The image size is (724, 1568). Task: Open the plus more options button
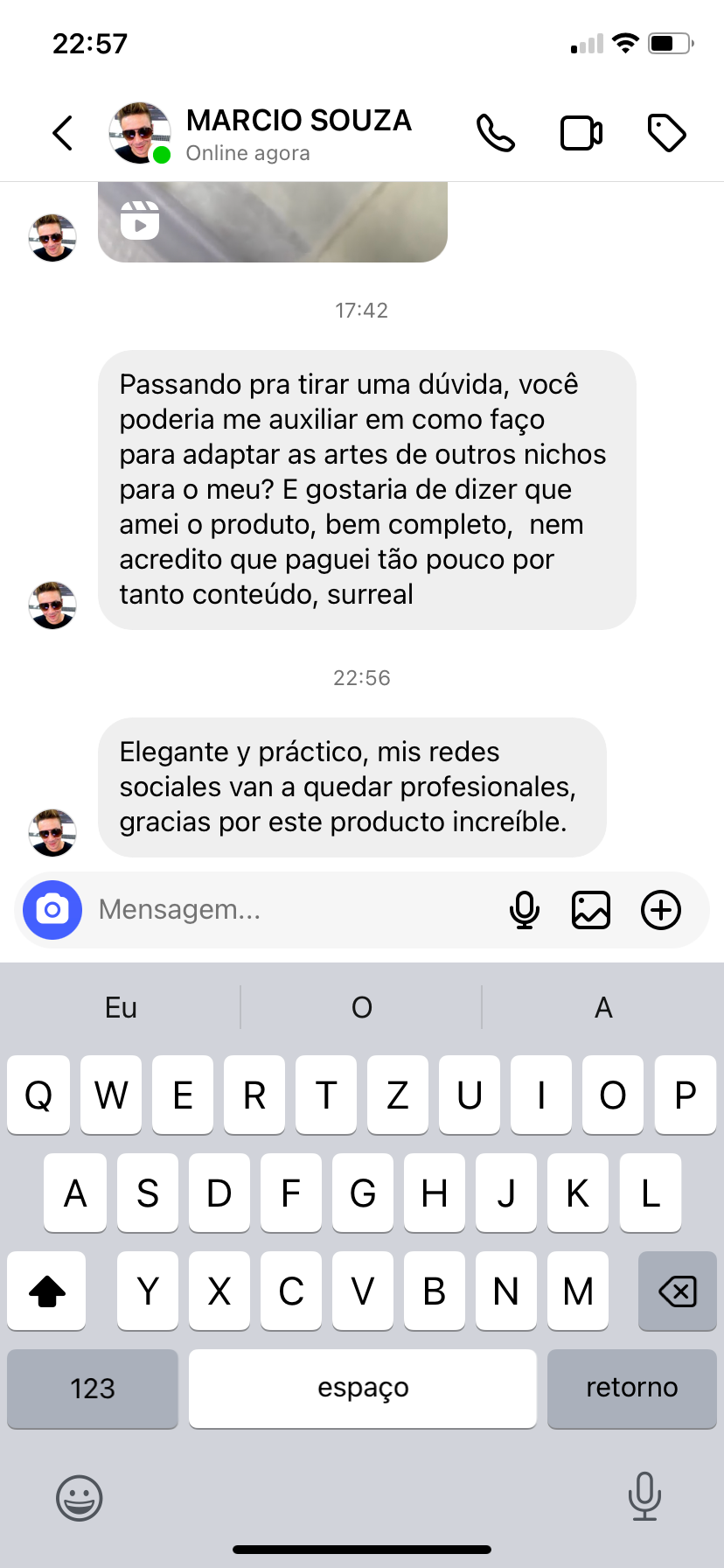661,910
